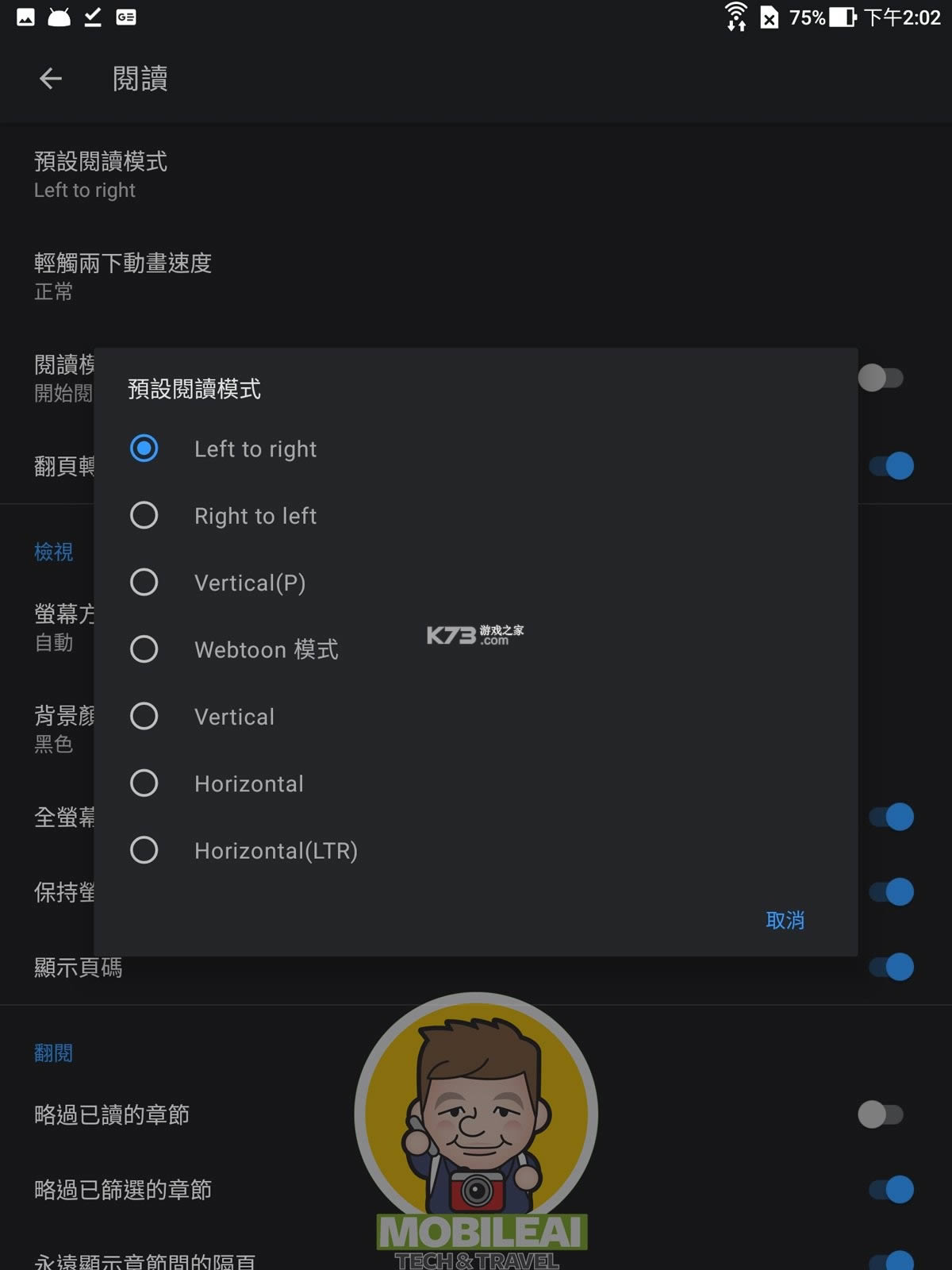The height and width of the screenshot is (1270, 952).
Task: Open the 背景顏色 black color setting
Action: [x=56, y=729]
